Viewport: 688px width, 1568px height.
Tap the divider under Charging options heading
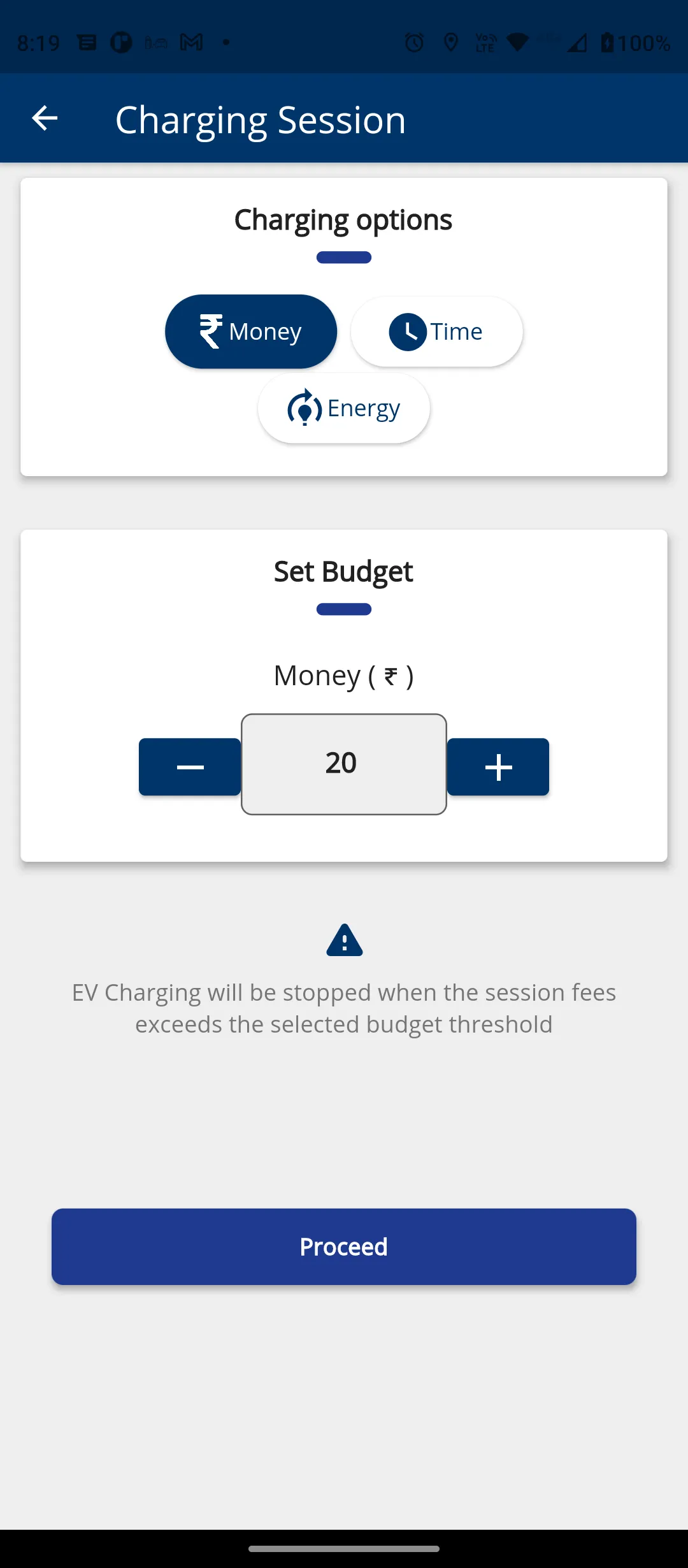343,257
